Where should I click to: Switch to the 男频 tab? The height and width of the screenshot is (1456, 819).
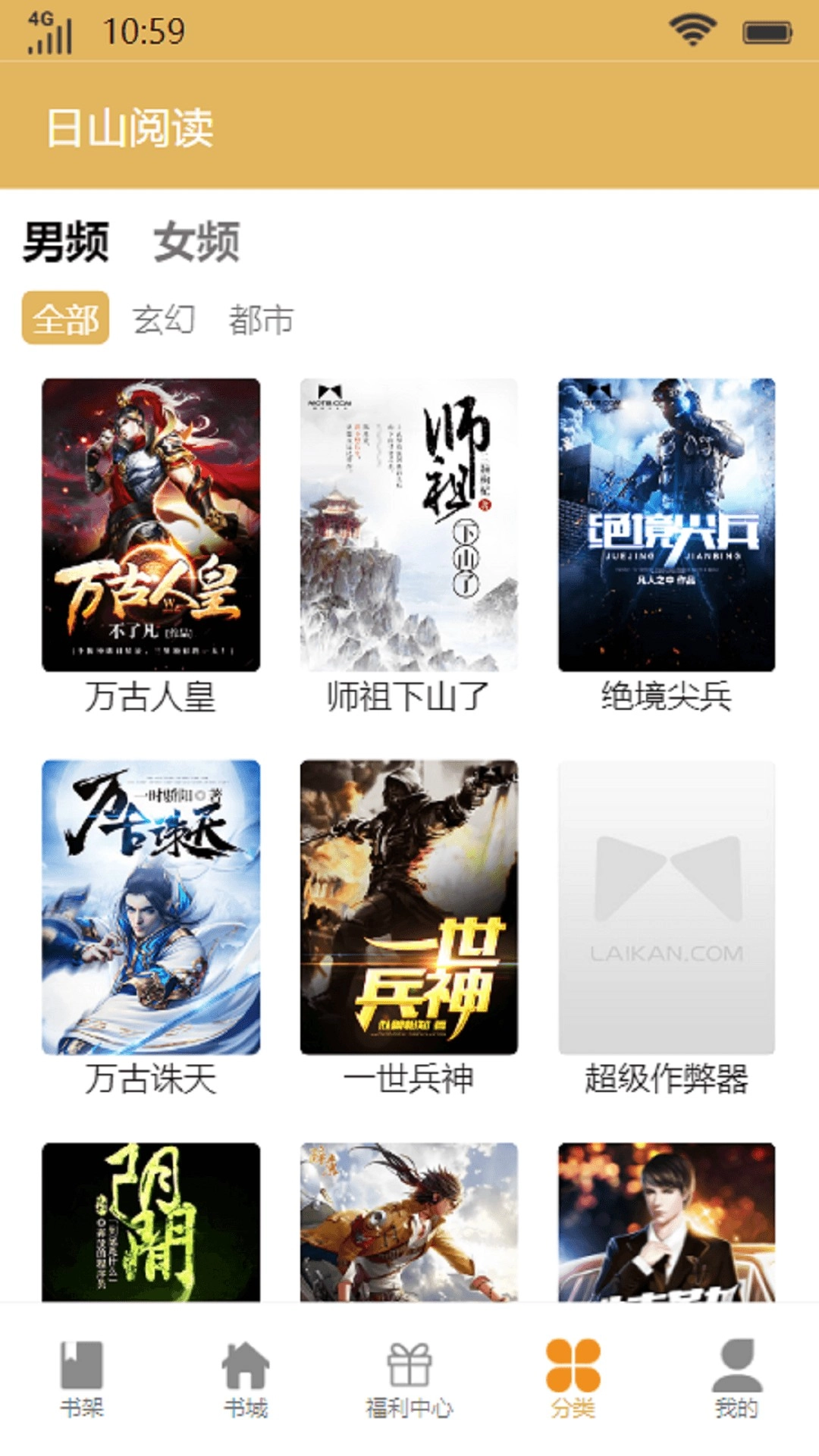point(64,240)
